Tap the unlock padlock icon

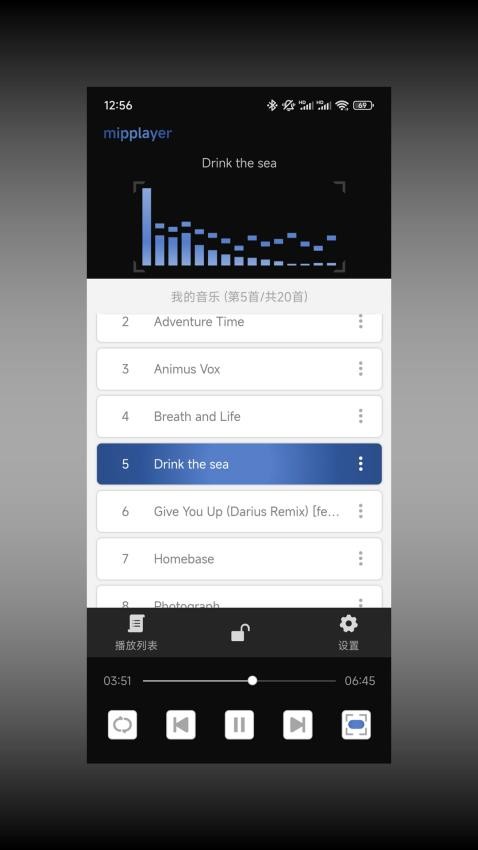(240, 633)
